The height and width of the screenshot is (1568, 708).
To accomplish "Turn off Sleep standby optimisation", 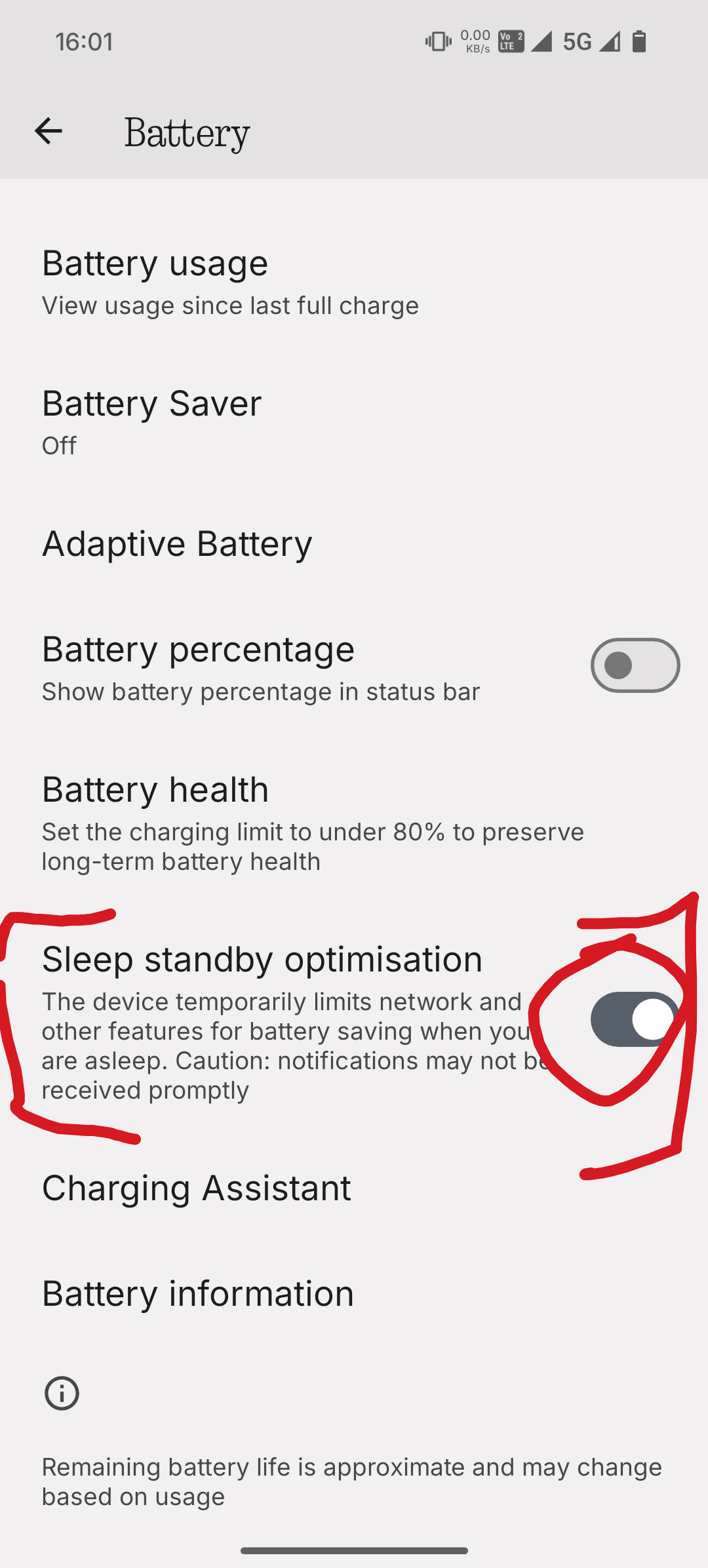I will [x=635, y=1019].
